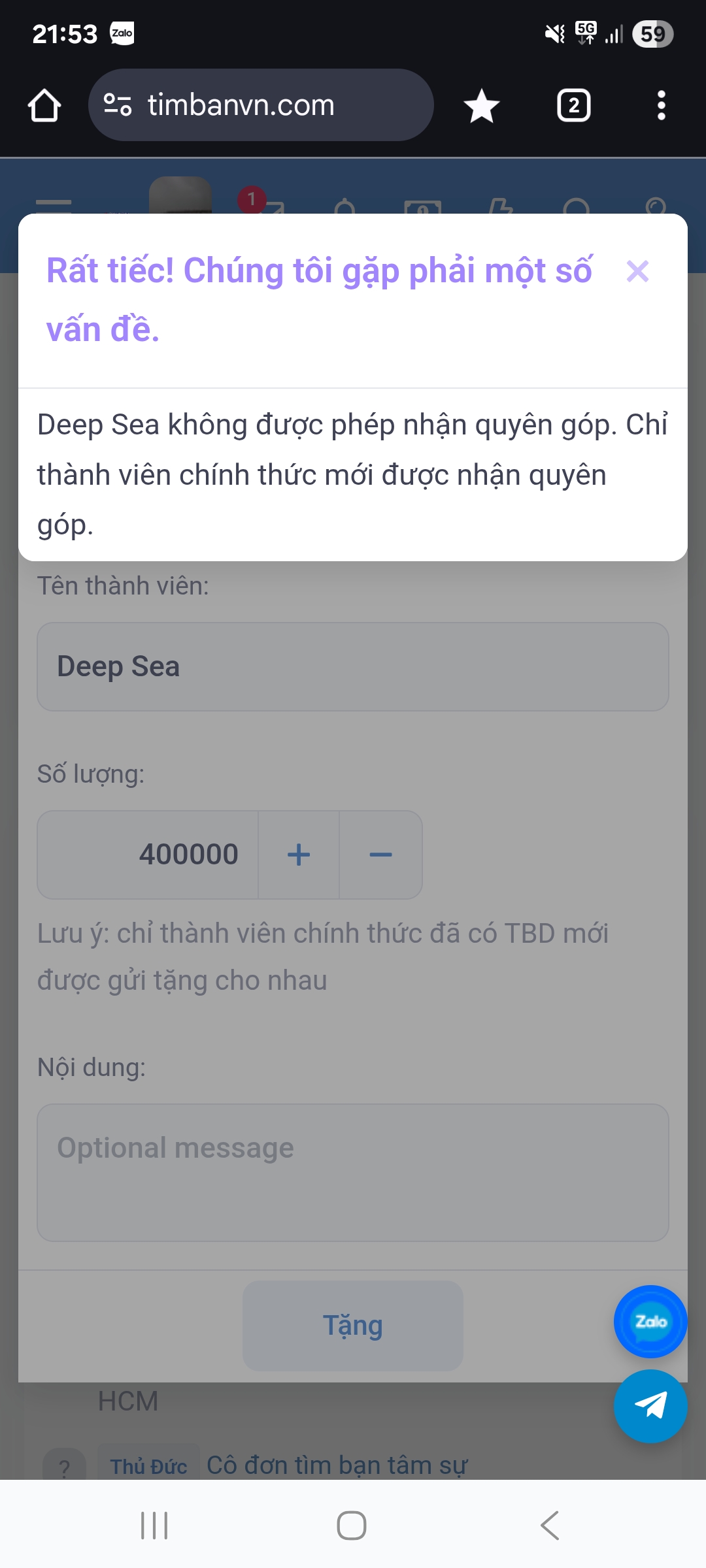Open the browser overflow menu

pyautogui.click(x=661, y=105)
